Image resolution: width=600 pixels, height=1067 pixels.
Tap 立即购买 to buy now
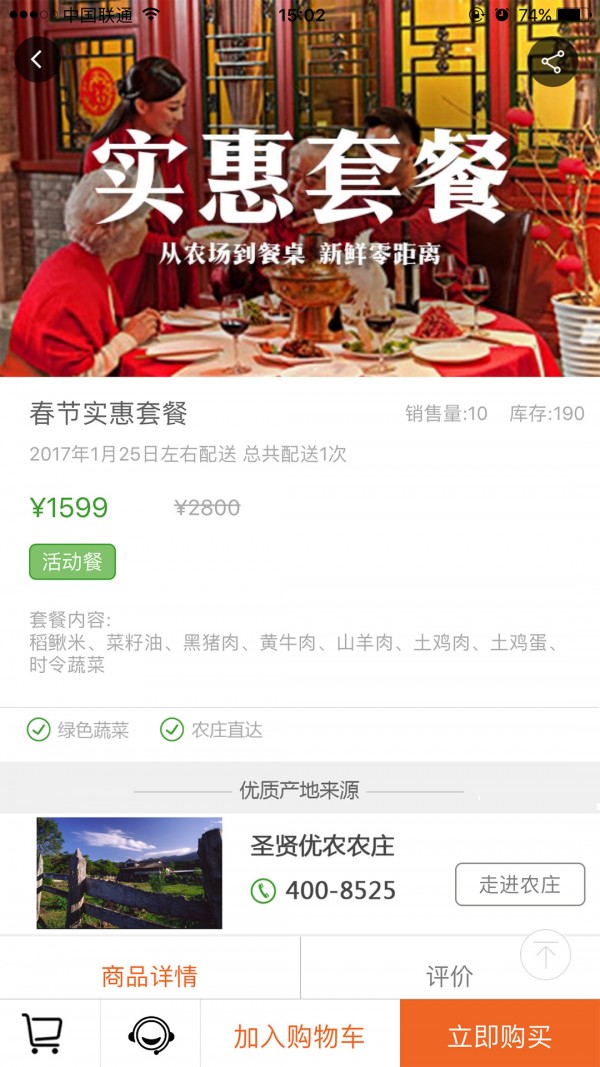coord(499,1036)
